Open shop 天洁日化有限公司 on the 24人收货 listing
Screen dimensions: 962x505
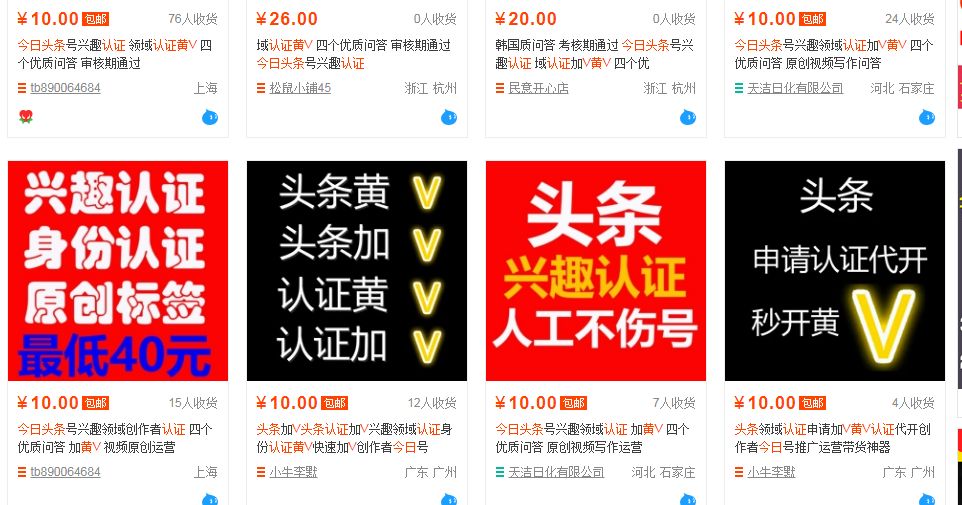(795, 88)
